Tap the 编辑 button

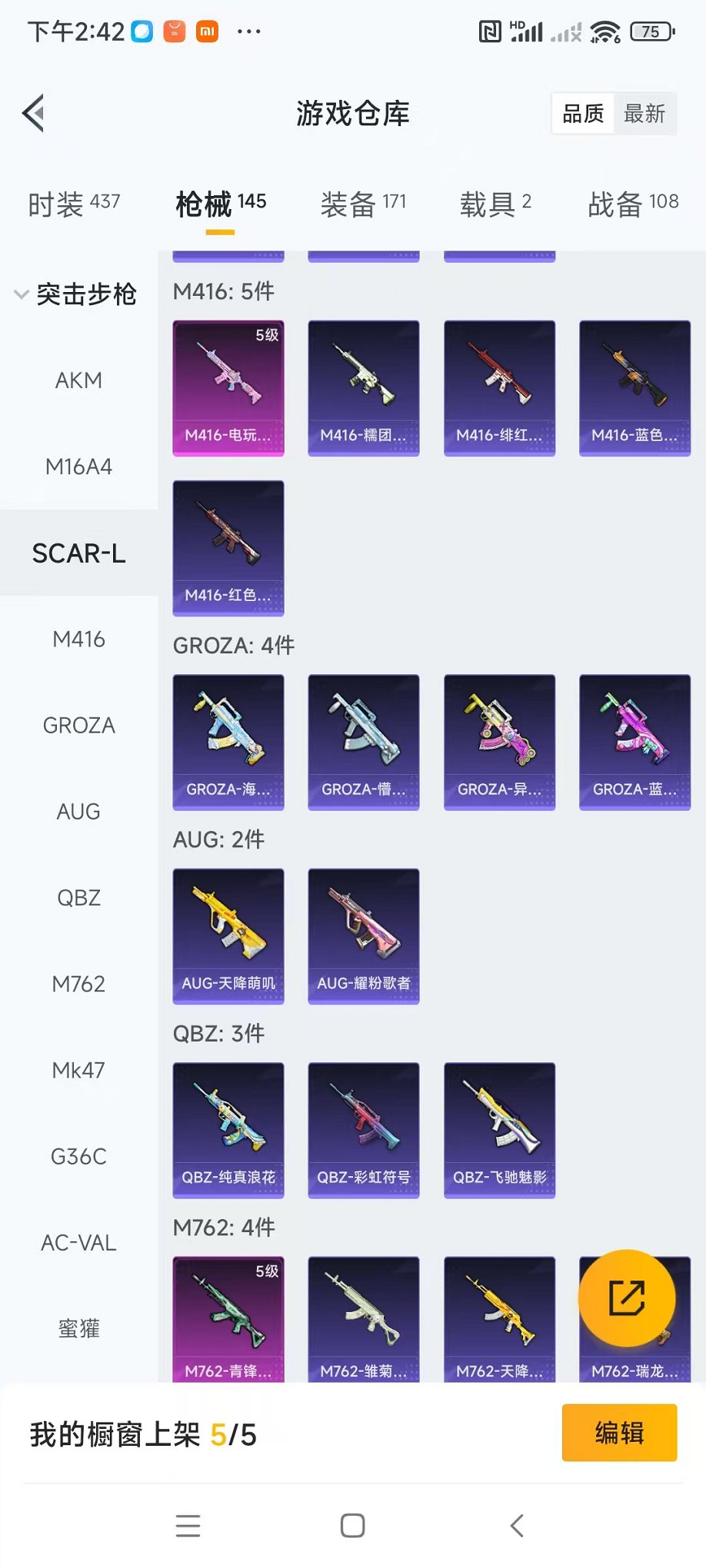[619, 1433]
